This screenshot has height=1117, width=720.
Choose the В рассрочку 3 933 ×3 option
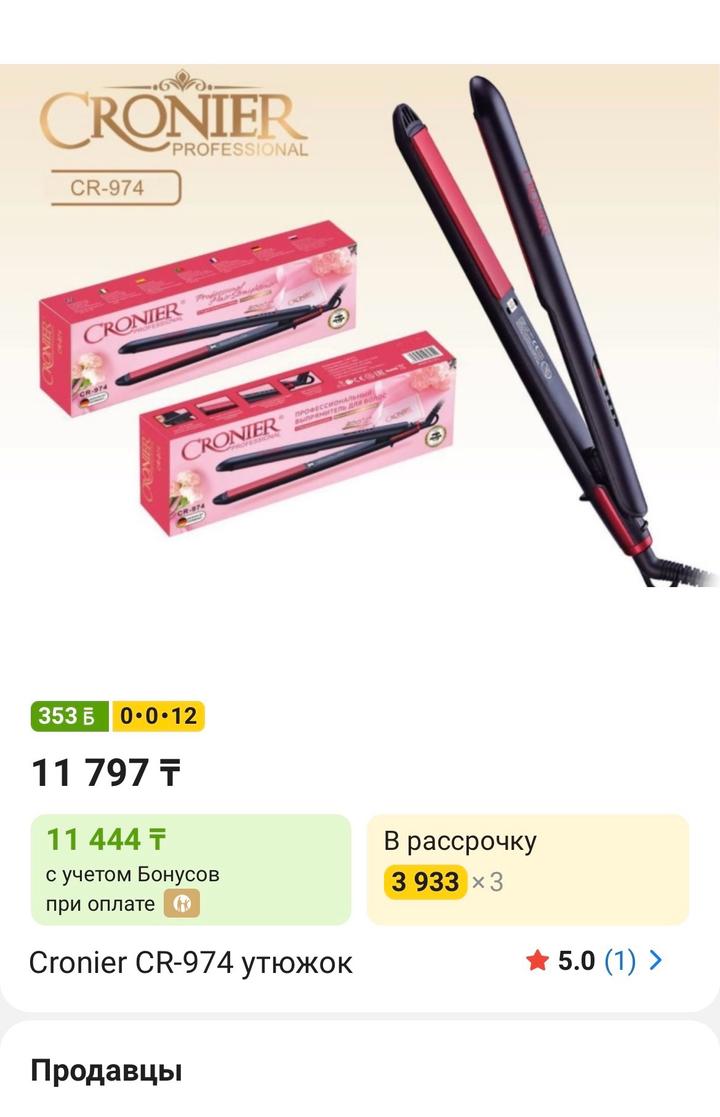[527, 869]
